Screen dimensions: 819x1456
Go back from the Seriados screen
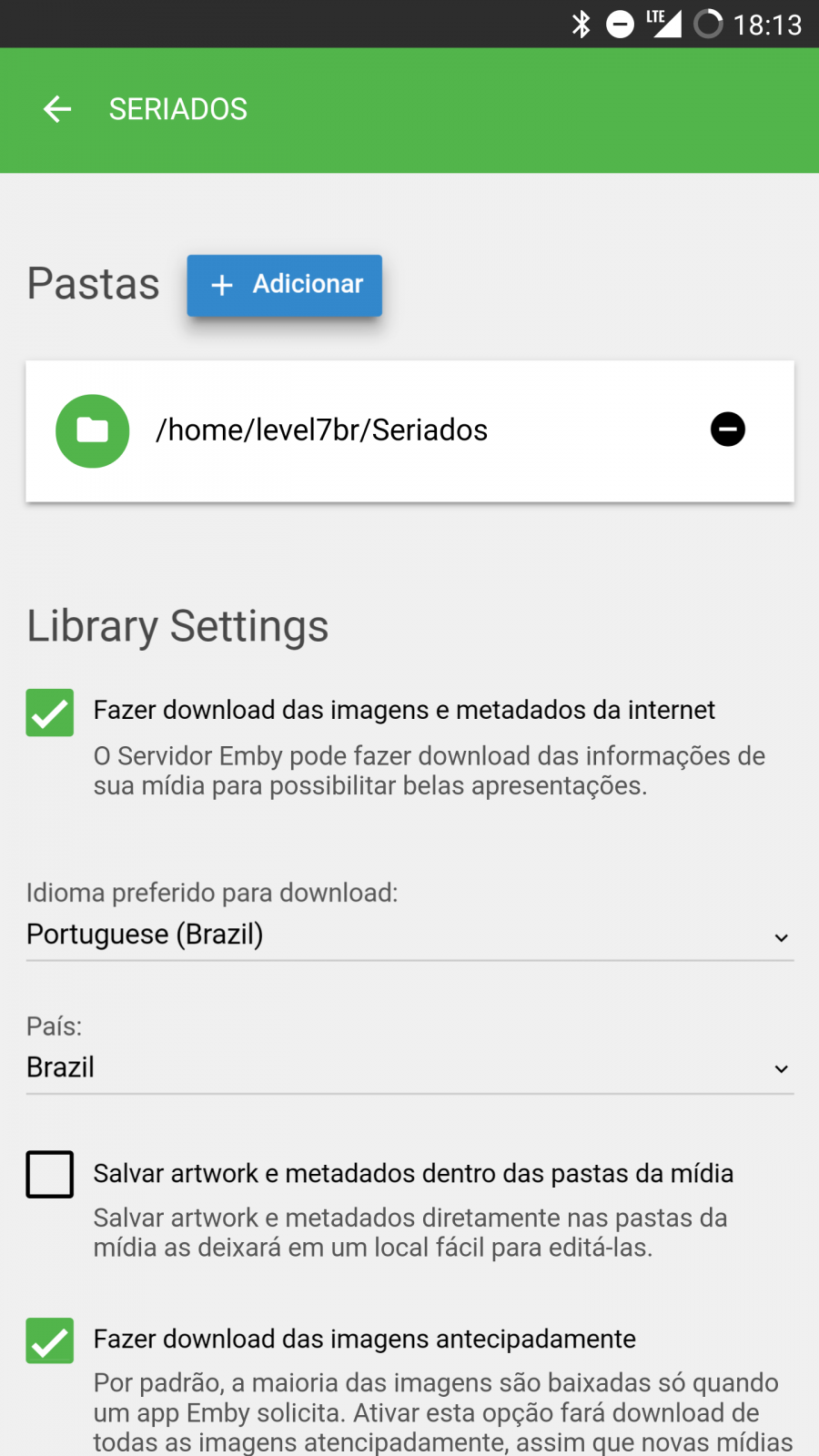57,109
